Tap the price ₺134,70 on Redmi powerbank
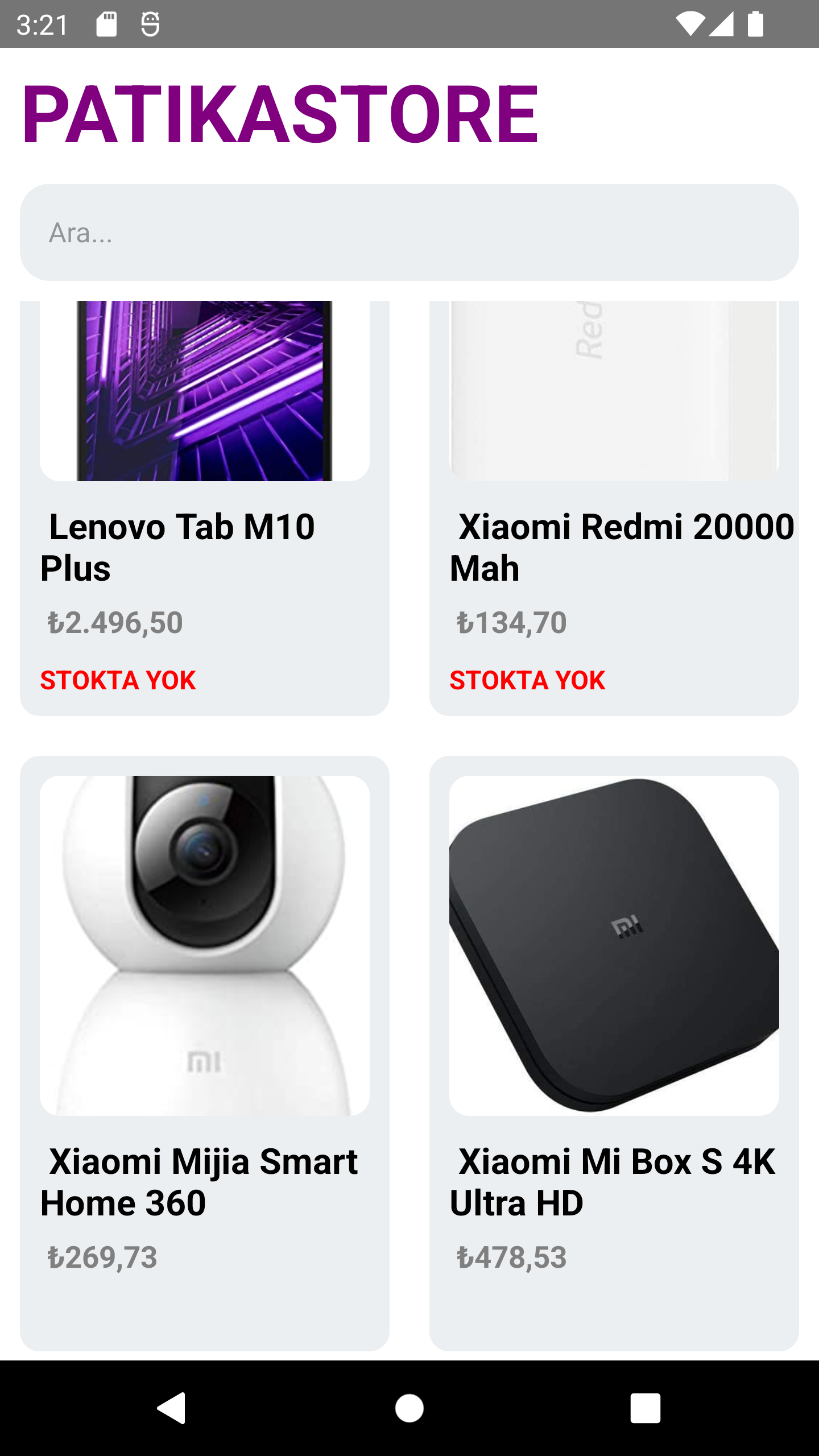The width and height of the screenshot is (819, 1456). coord(511,623)
